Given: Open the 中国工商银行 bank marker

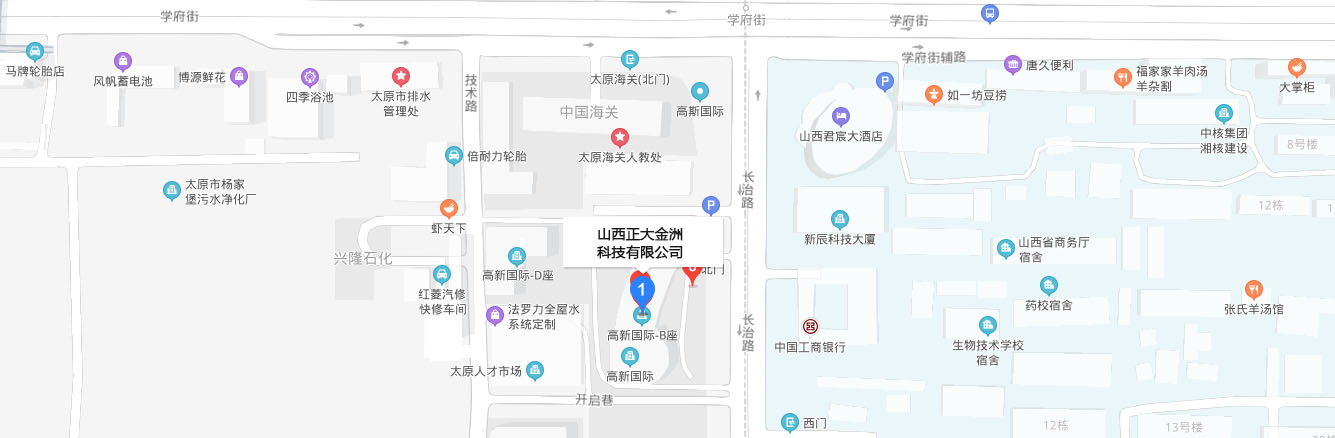Looking at the screenshot, I should (x=810, y=326).
